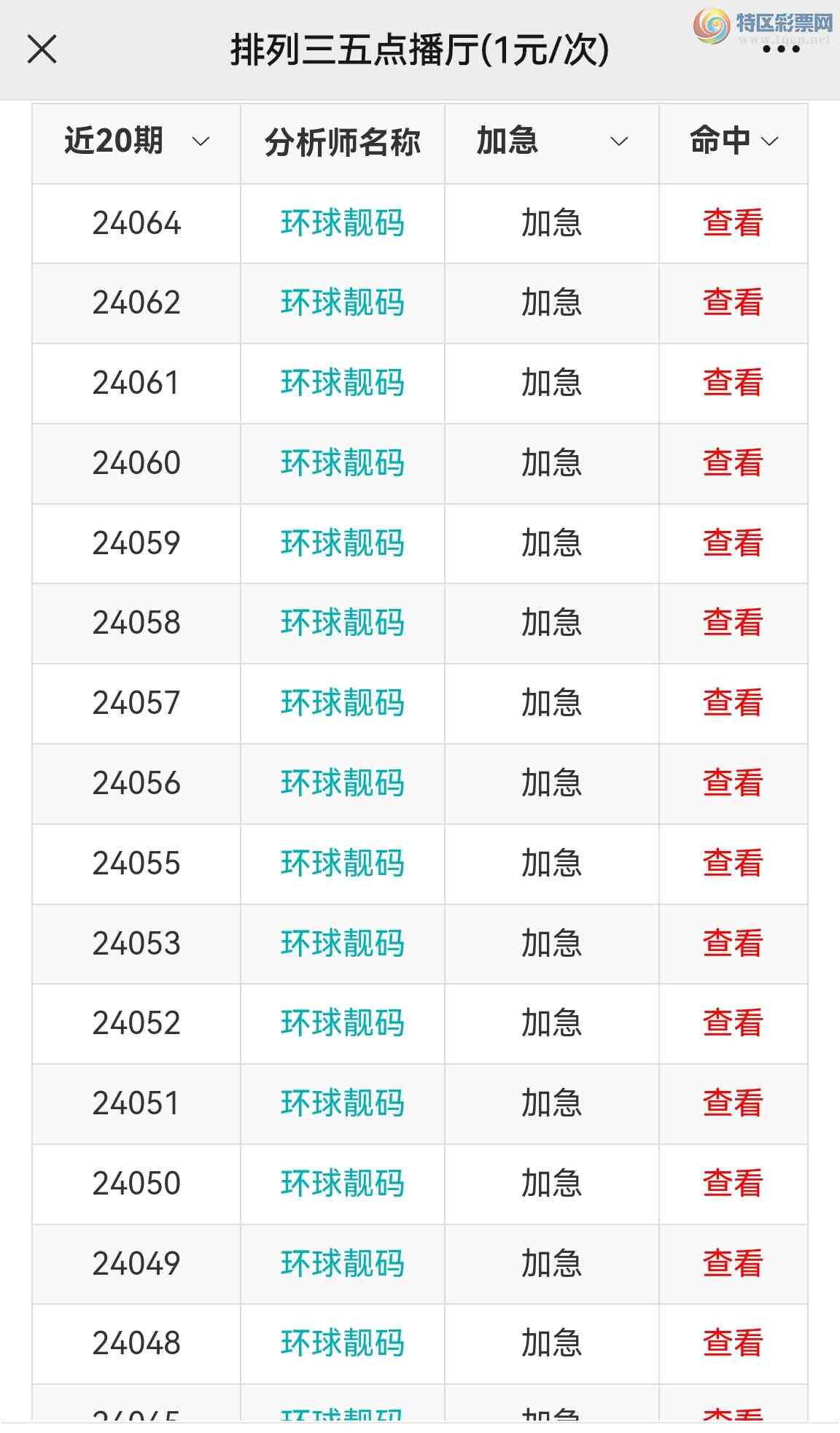View issue 24053 prediction

(733, 944)
